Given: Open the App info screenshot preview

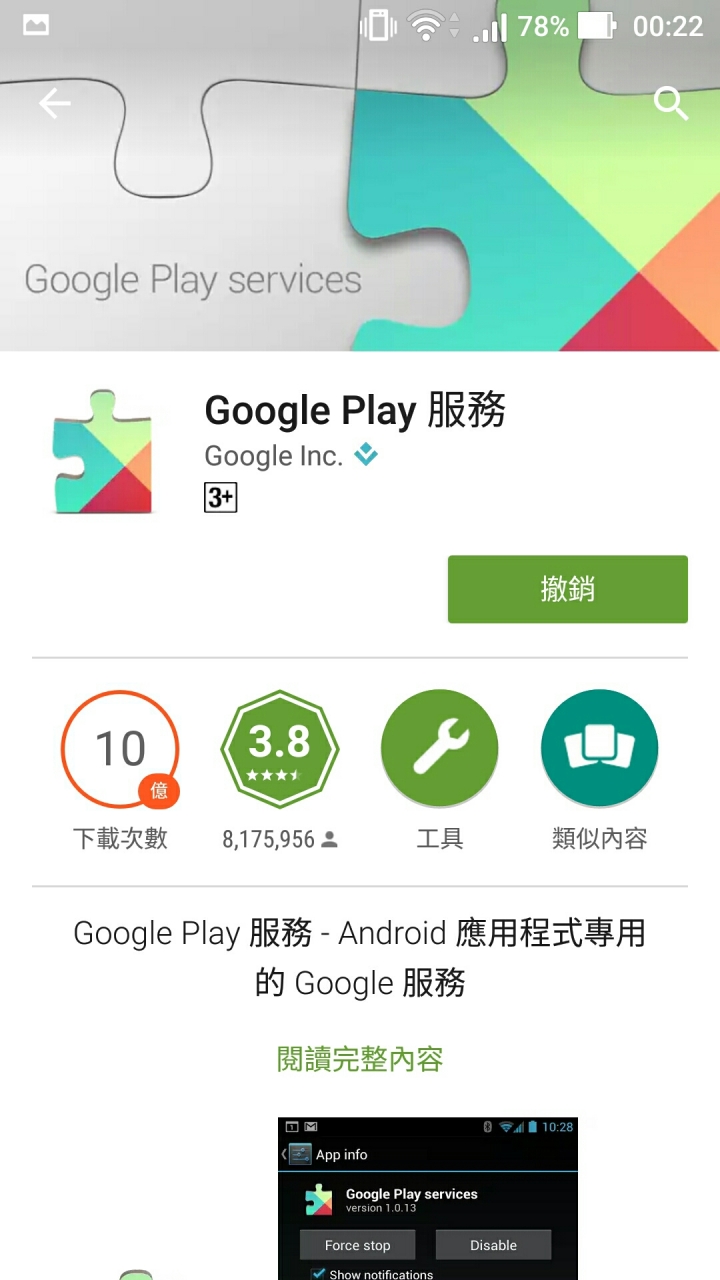Looking at the screenshot, I should point(427,1198).
